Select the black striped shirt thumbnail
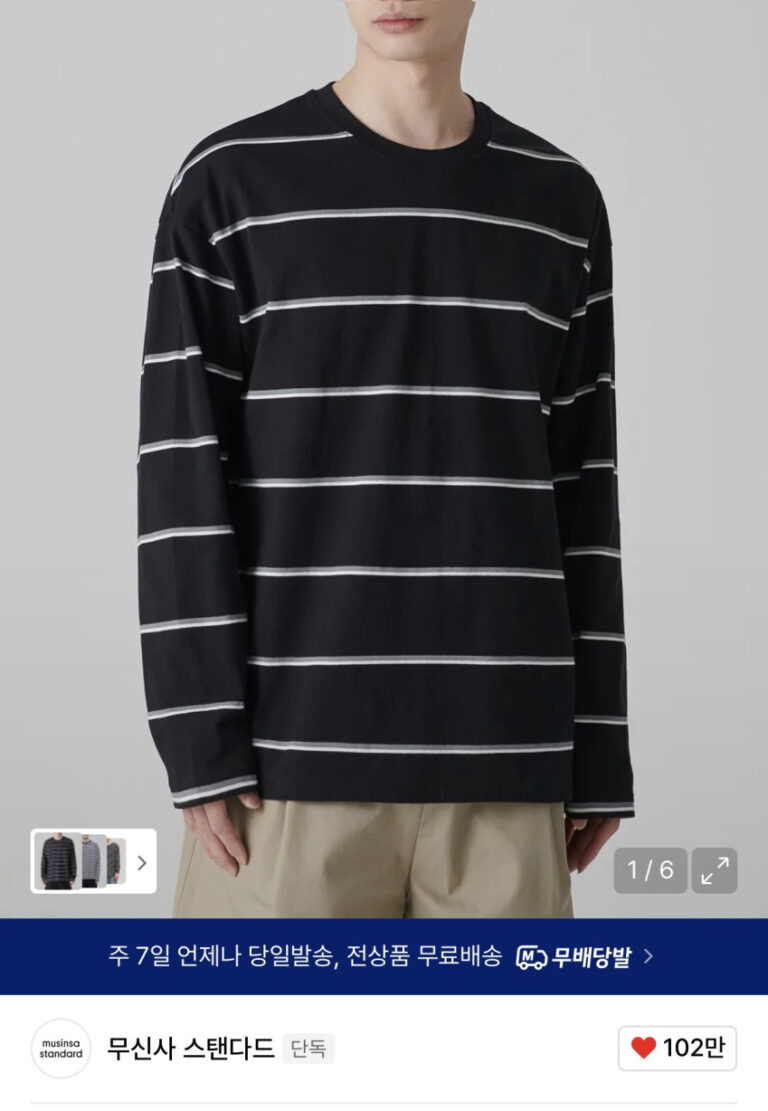Screen dimensions: 768x1111 pos(57,861)
